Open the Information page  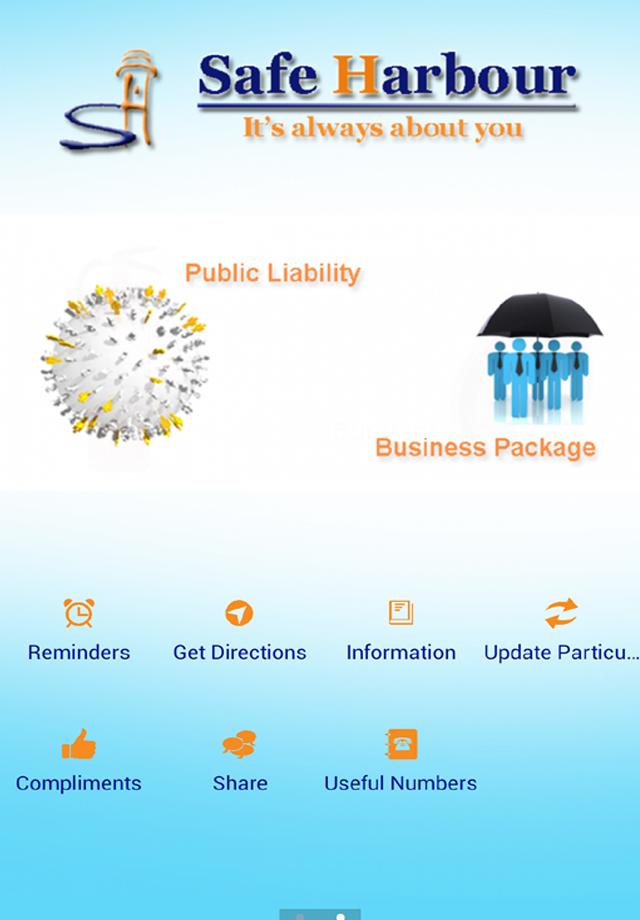(401, 630)
